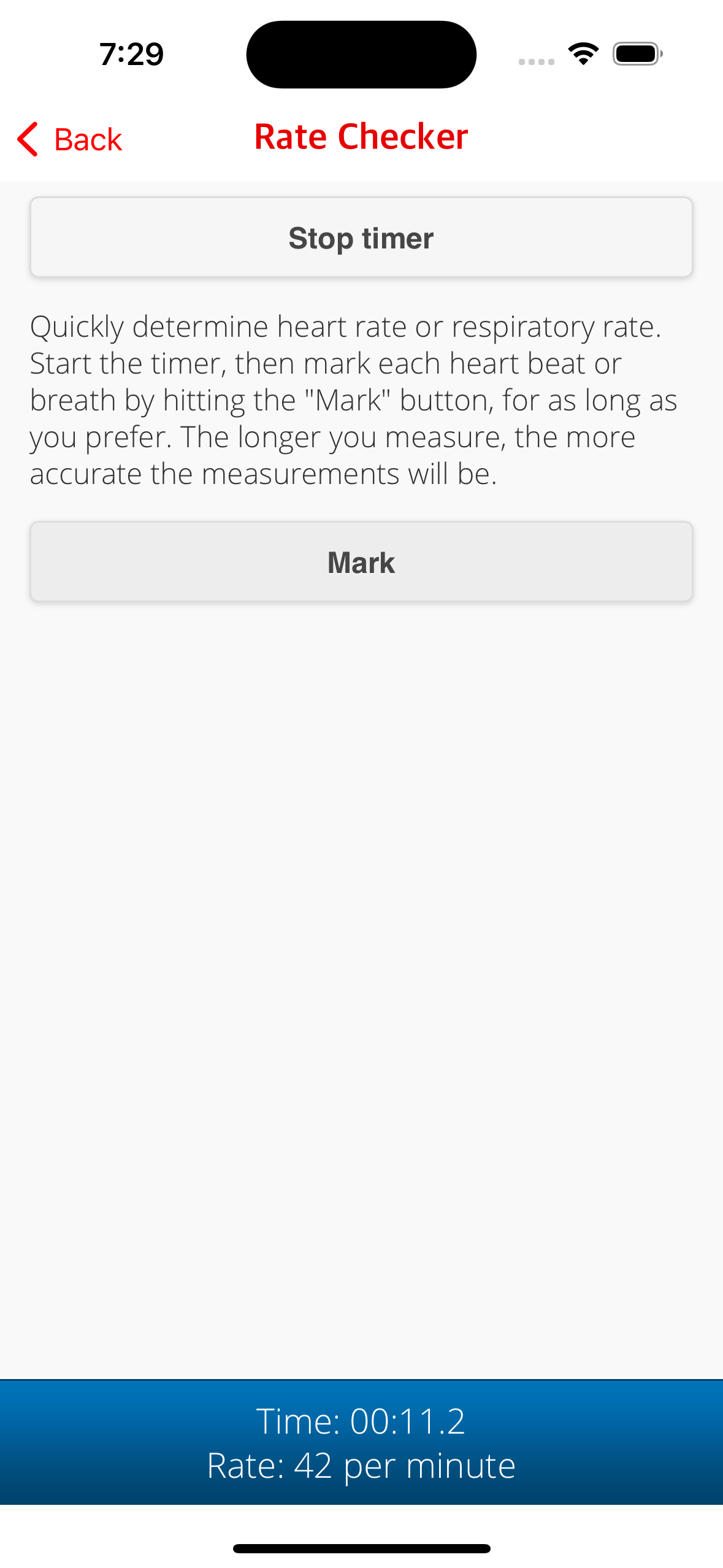The image size is (723, 1568).
Task: Stop the running timer
Action: coord(361,237)
